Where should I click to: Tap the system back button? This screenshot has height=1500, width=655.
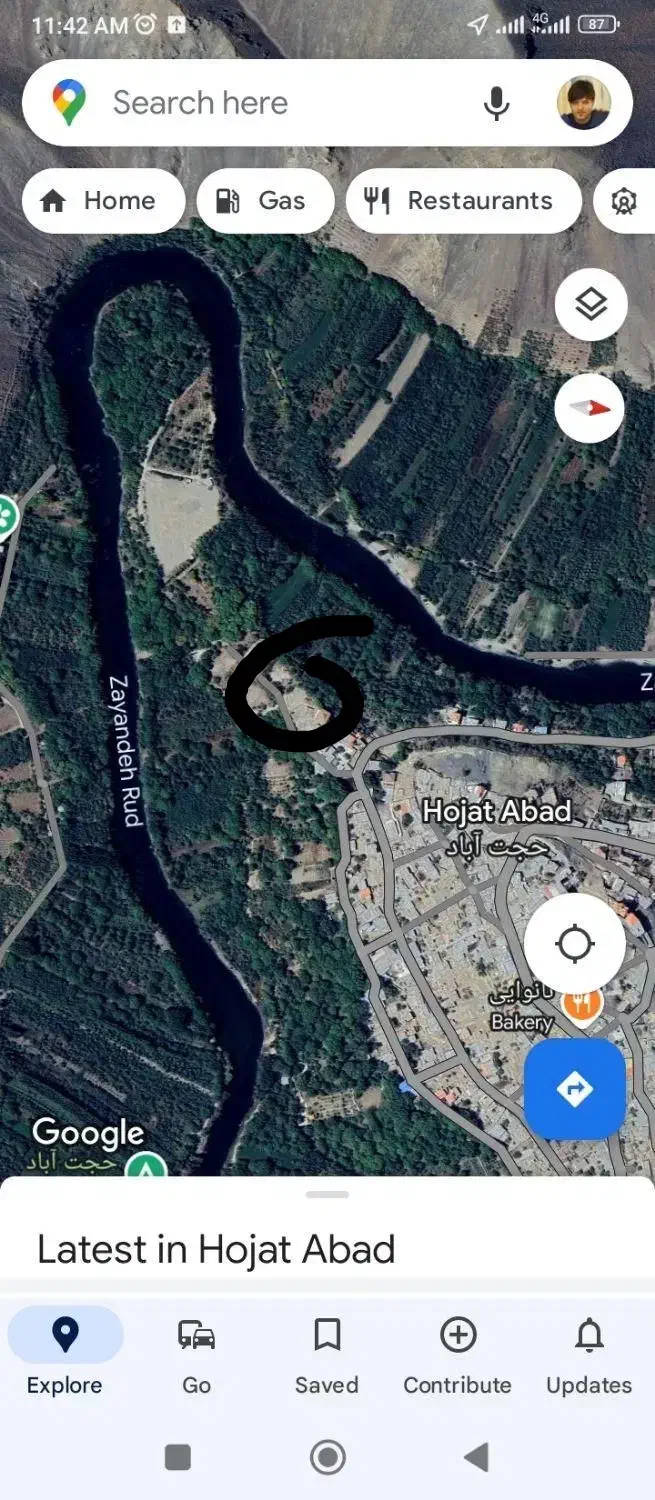[477, 1457]
